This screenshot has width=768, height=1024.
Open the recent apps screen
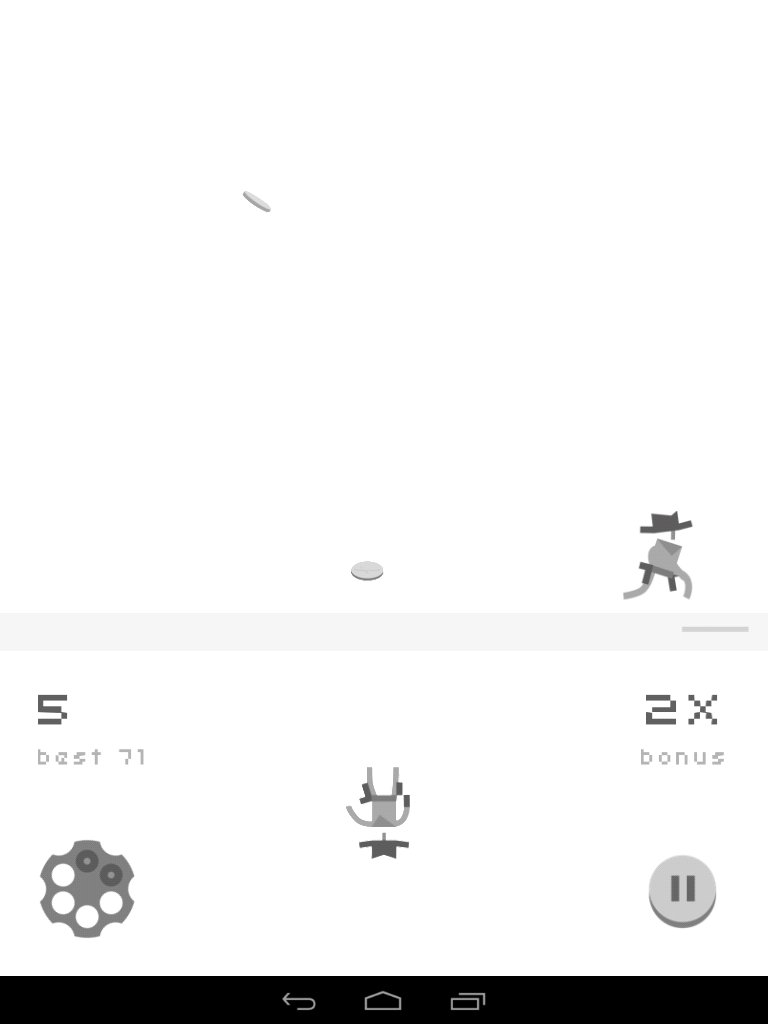[x=467, y=1000]
